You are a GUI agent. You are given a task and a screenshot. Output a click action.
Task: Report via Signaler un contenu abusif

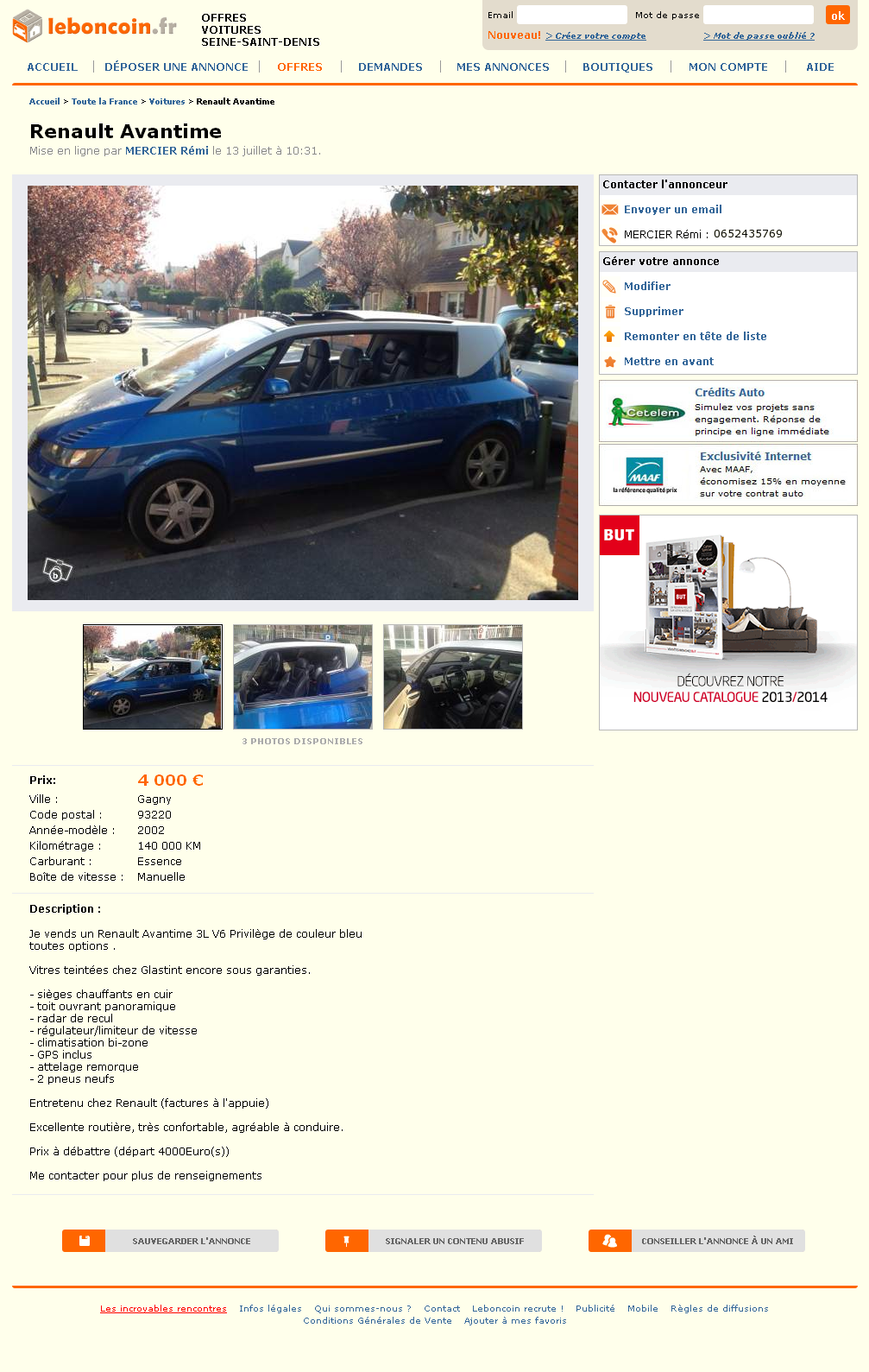tap(434, 1241)
